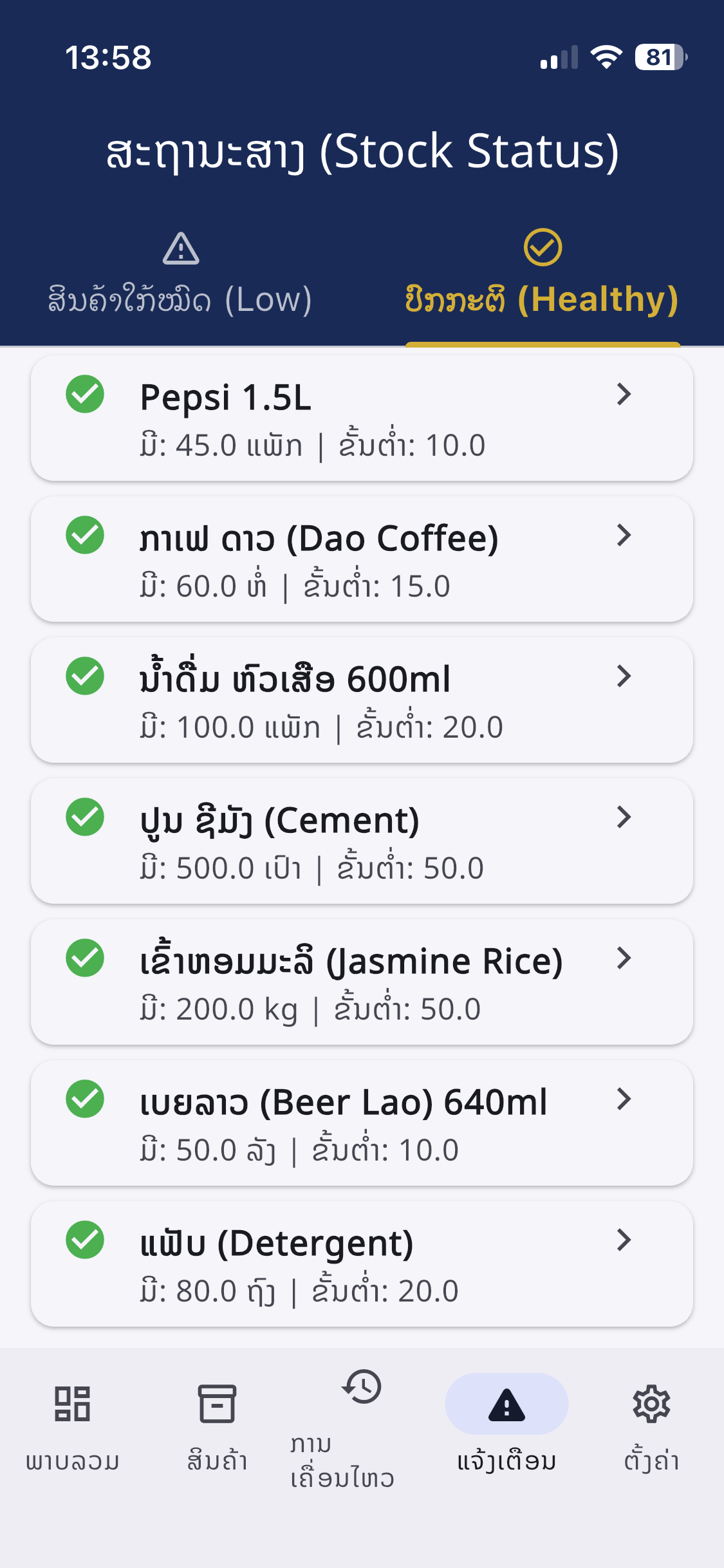
Task: Open Jasmine Rice stock details
Action: [362, 982]
